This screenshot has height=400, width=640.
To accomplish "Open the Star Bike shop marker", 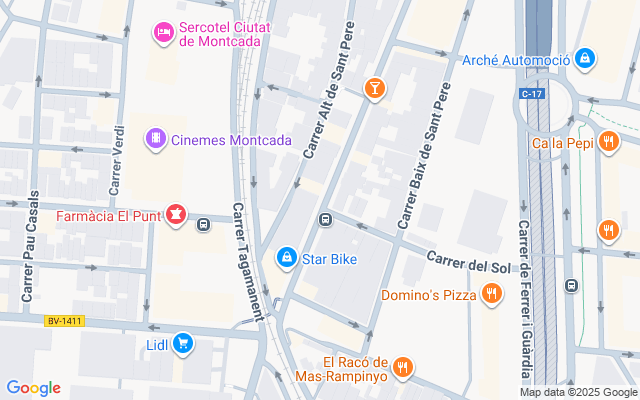I will 287,258.
